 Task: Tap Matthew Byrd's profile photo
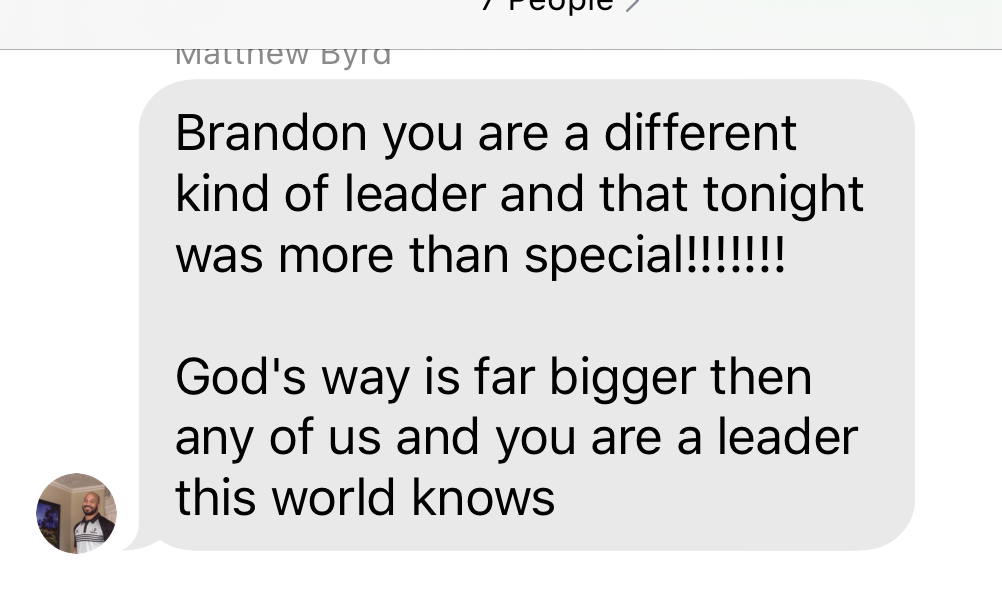coord(77,513)
